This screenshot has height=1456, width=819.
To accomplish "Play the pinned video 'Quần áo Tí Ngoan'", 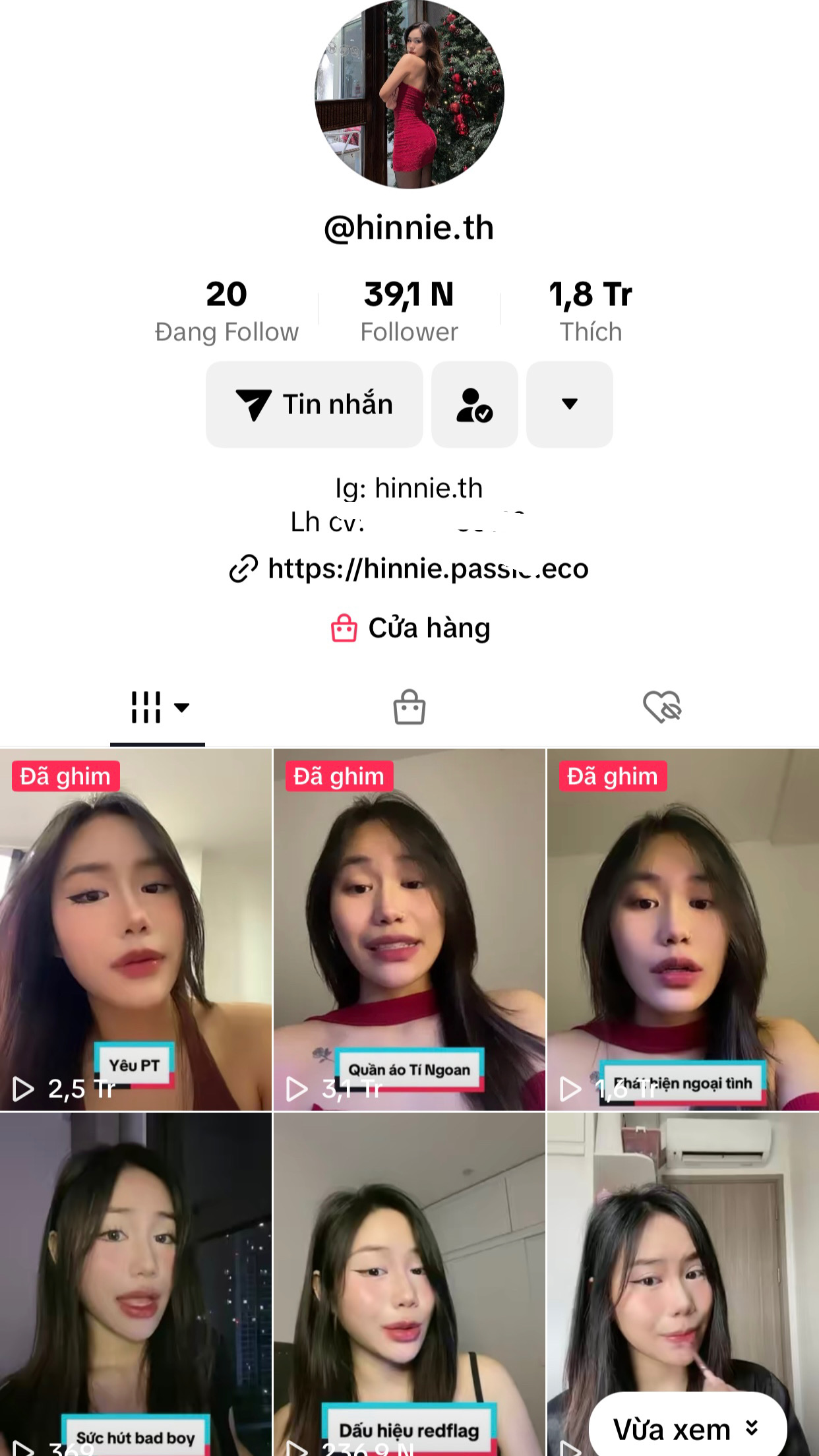I will click(409, 930).
